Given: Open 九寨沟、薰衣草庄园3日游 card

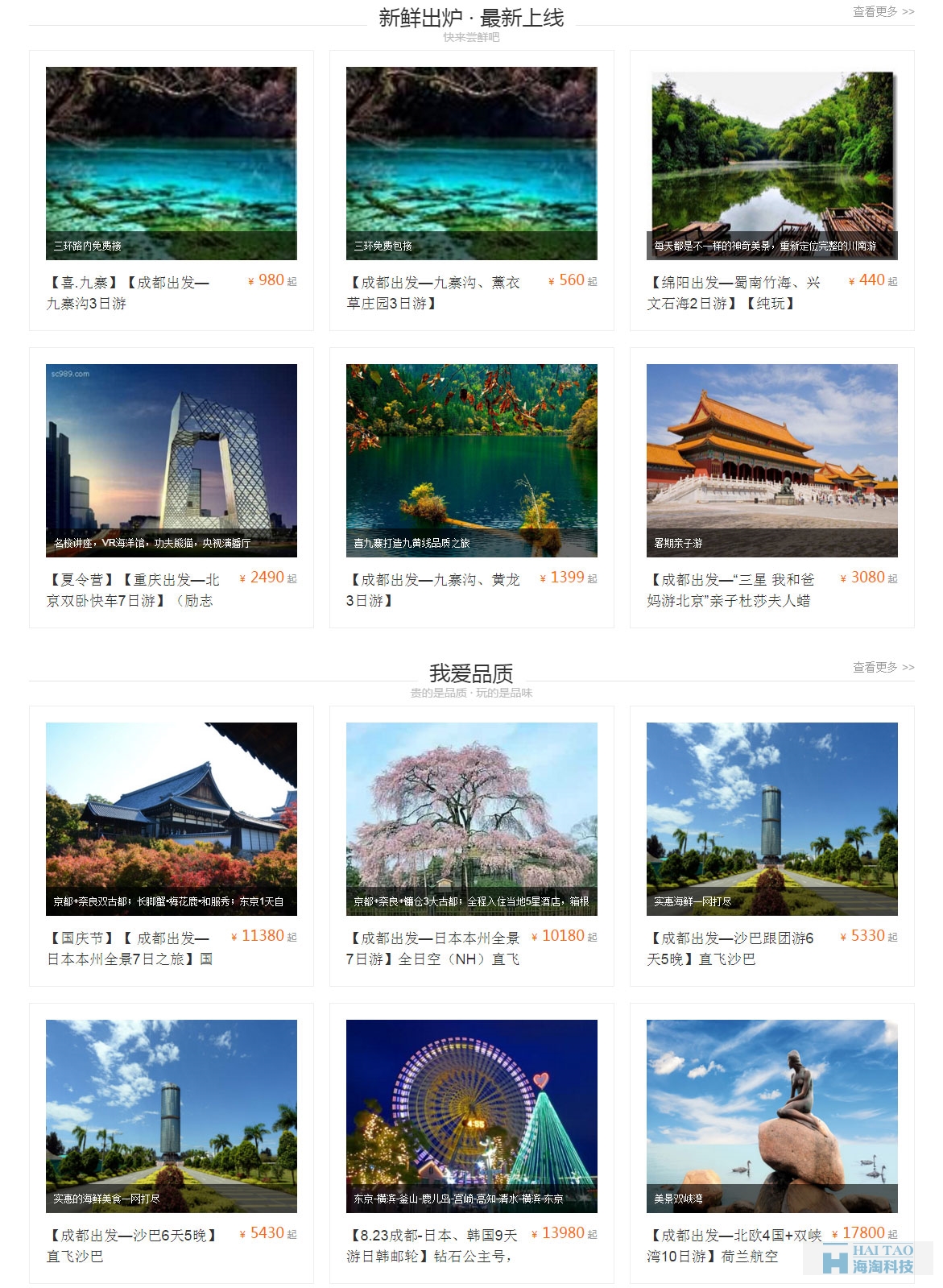Looking at the screenshot, I should (471, 164).
